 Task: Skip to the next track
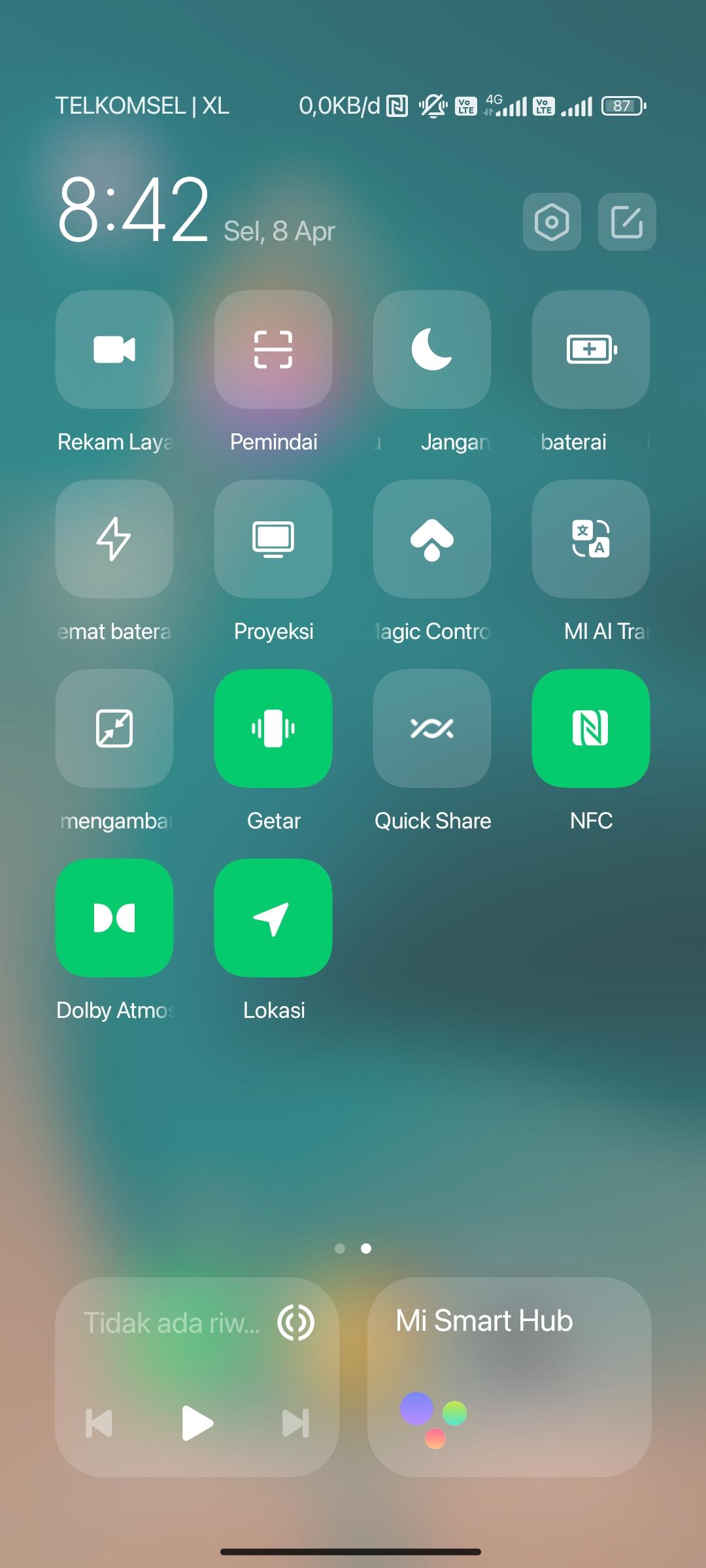tap(295, 1423)
